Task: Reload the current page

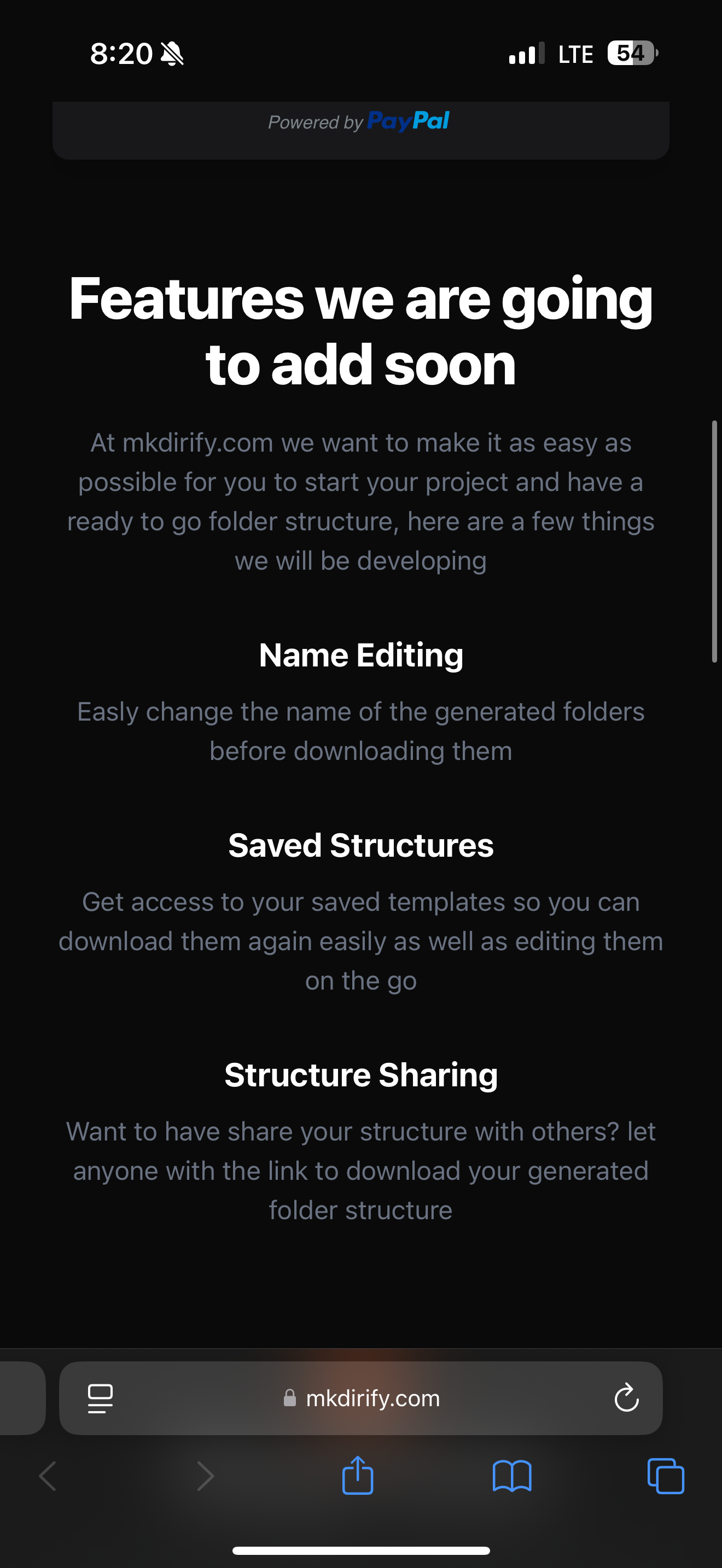Action: [626, 1397]
